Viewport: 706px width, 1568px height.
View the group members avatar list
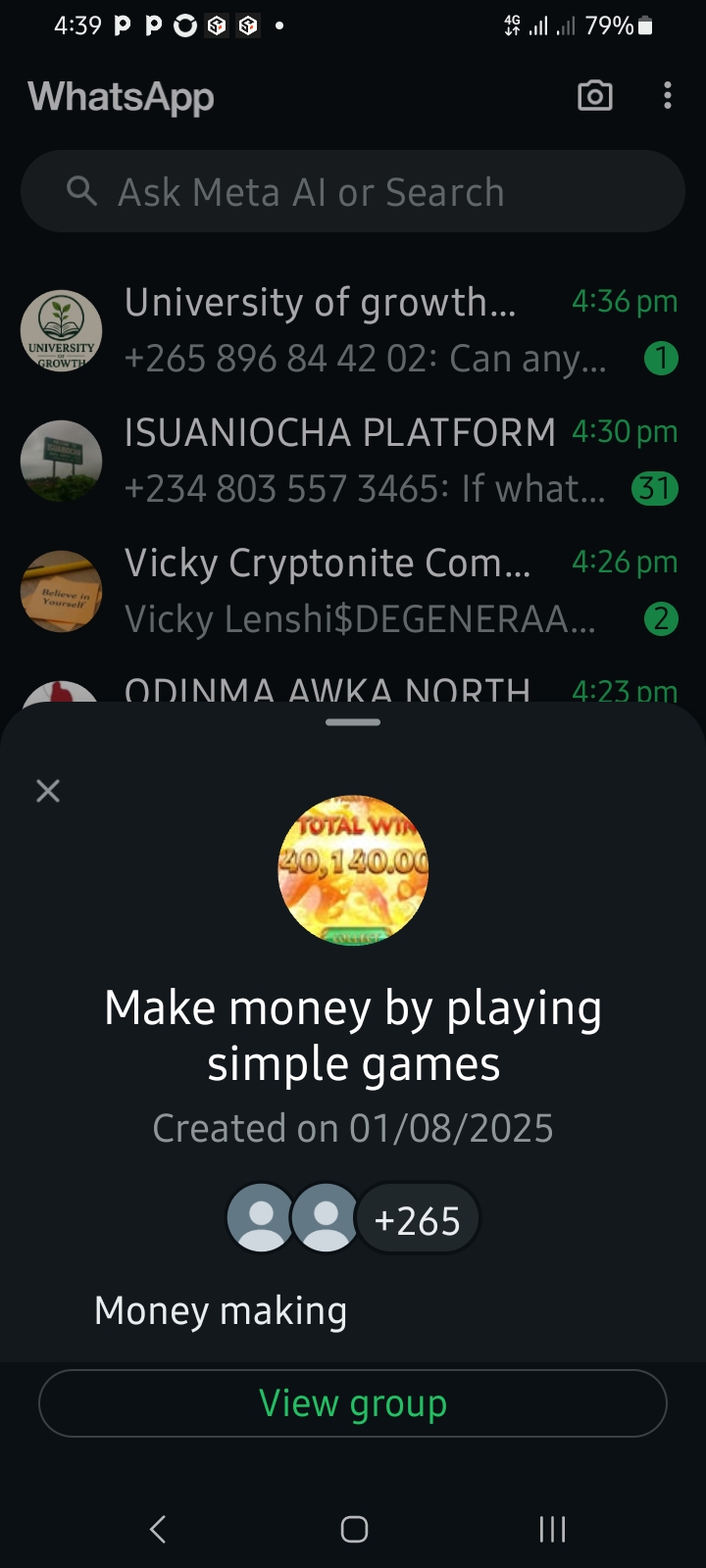(353, 1219)
